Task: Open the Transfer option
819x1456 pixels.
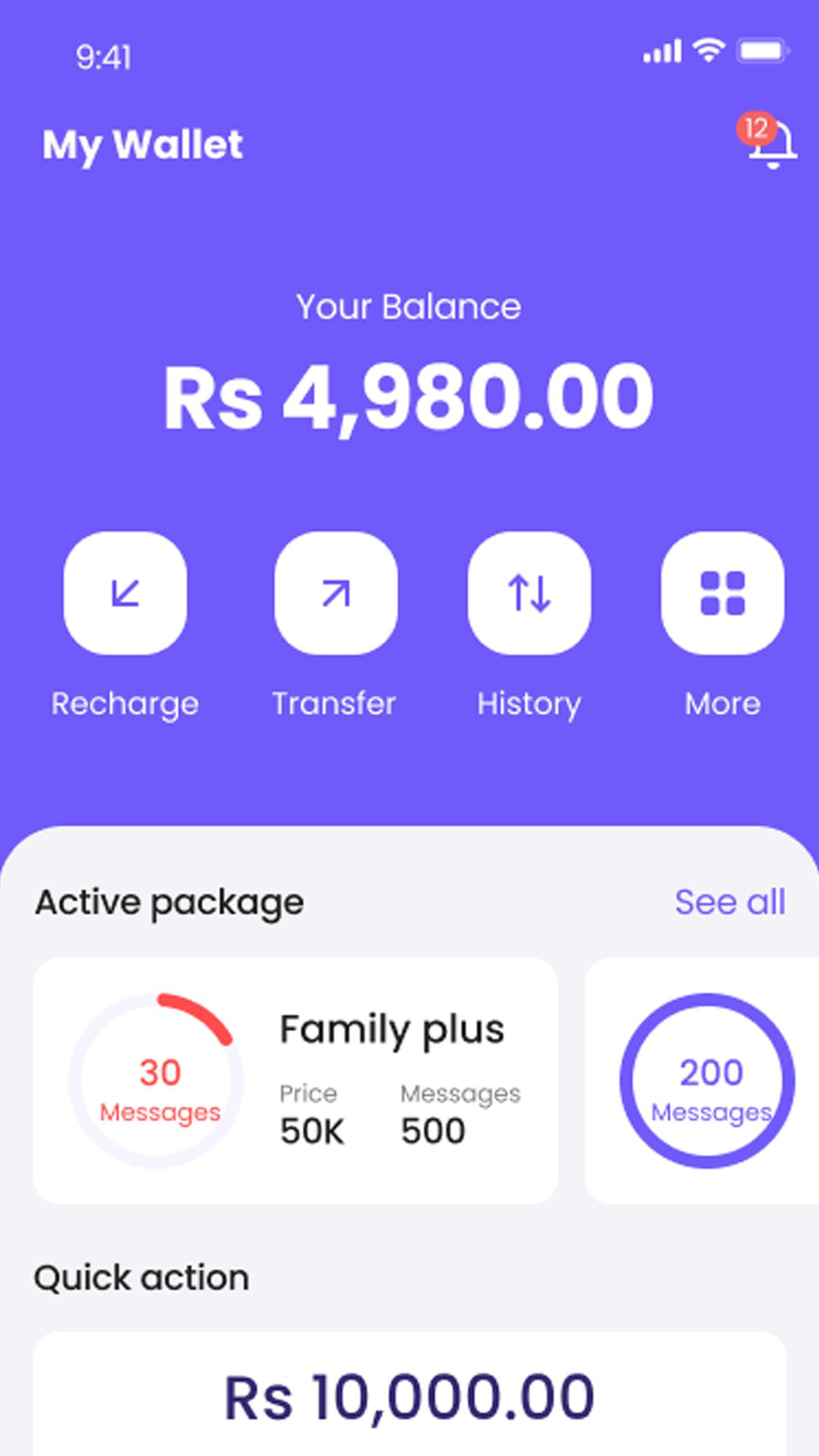Action: (x=335, y=593)
